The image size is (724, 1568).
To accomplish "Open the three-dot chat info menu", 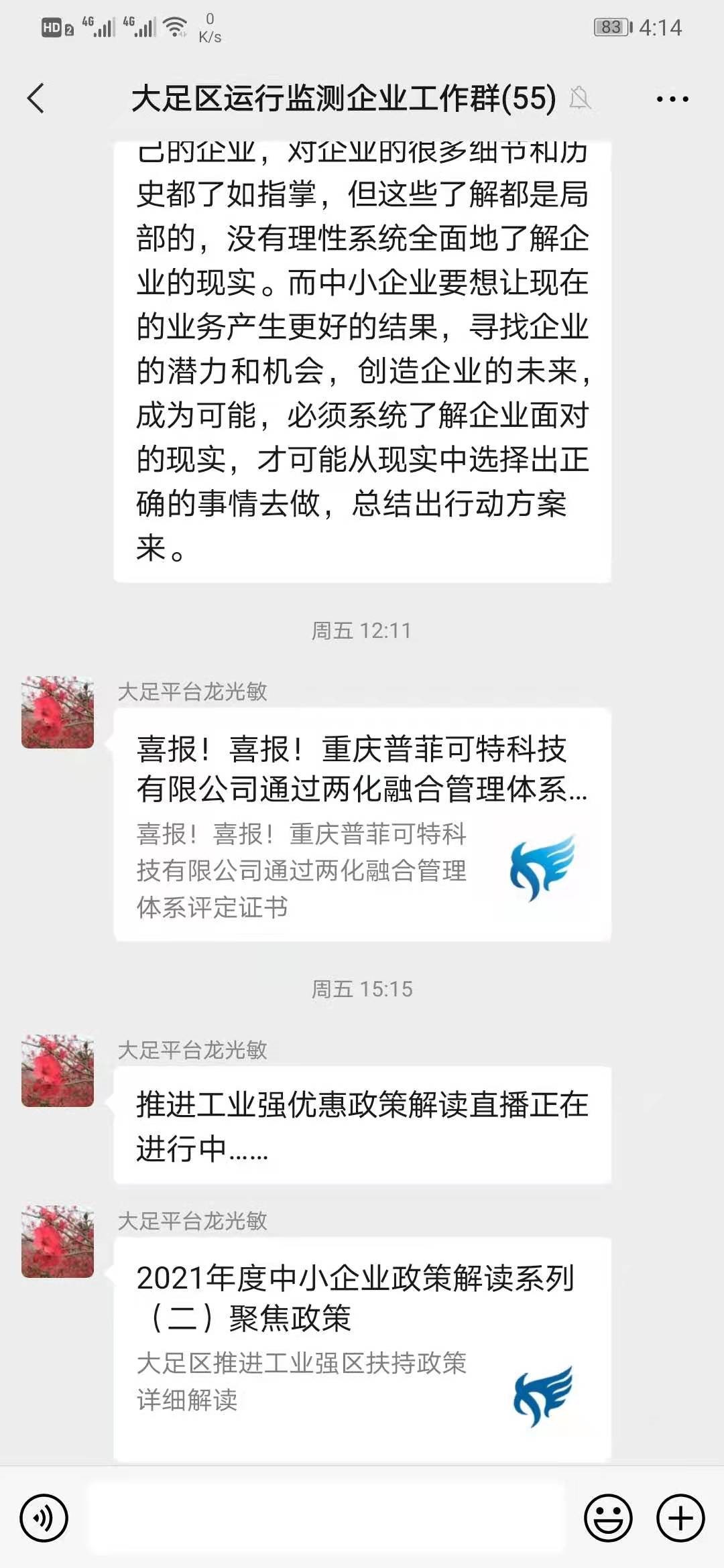I will point(672,99).
